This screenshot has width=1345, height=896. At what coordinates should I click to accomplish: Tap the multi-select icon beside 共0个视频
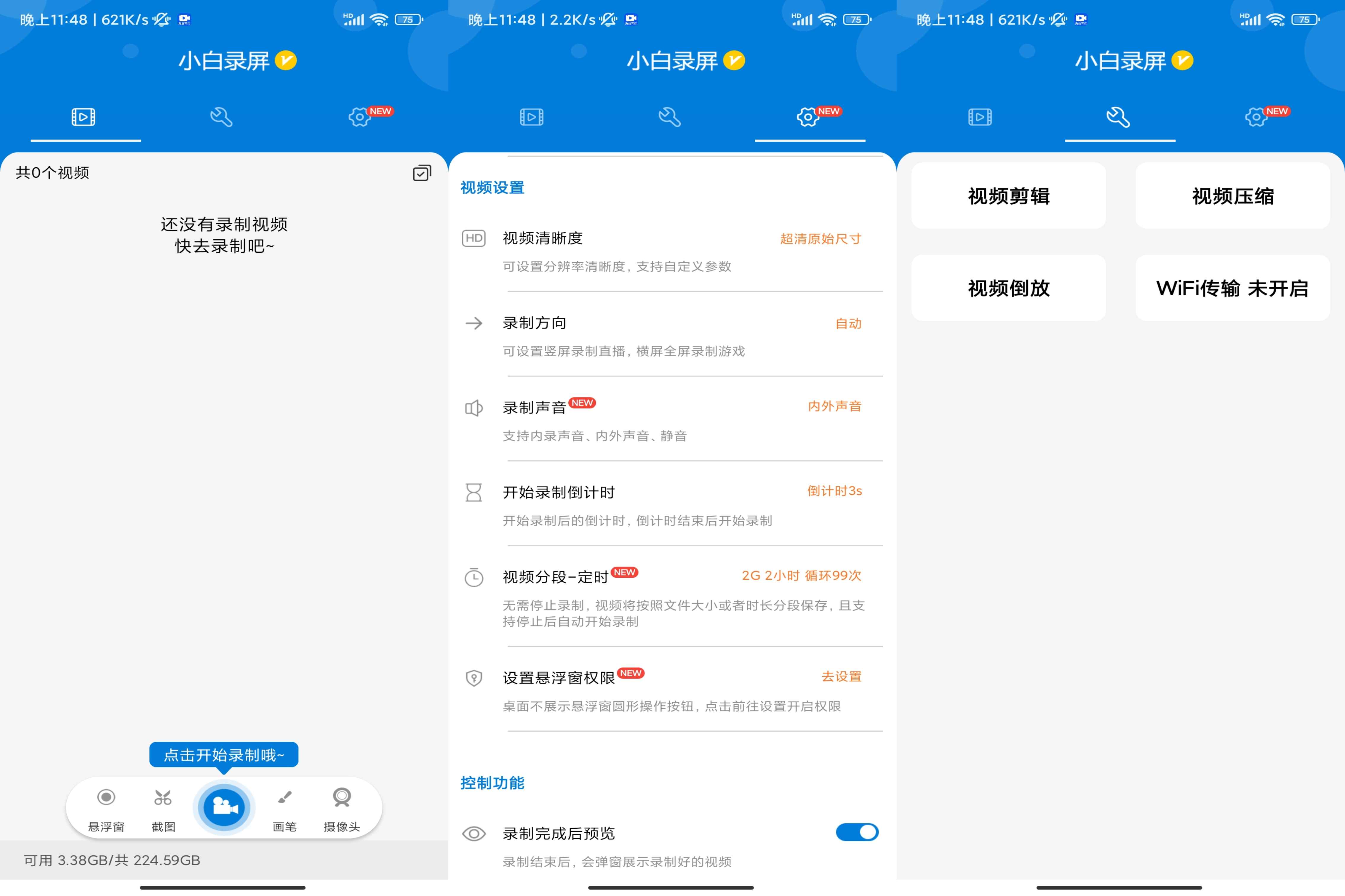point(422,173)
